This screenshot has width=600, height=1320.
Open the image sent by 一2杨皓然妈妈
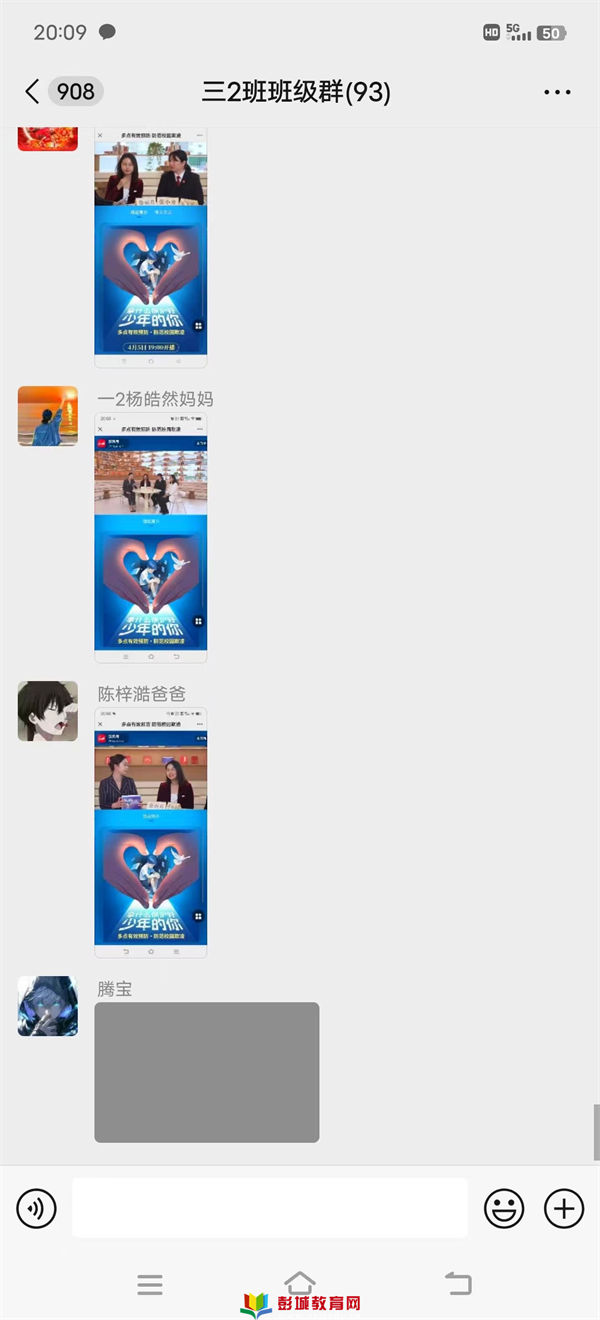tap(151, 537)
